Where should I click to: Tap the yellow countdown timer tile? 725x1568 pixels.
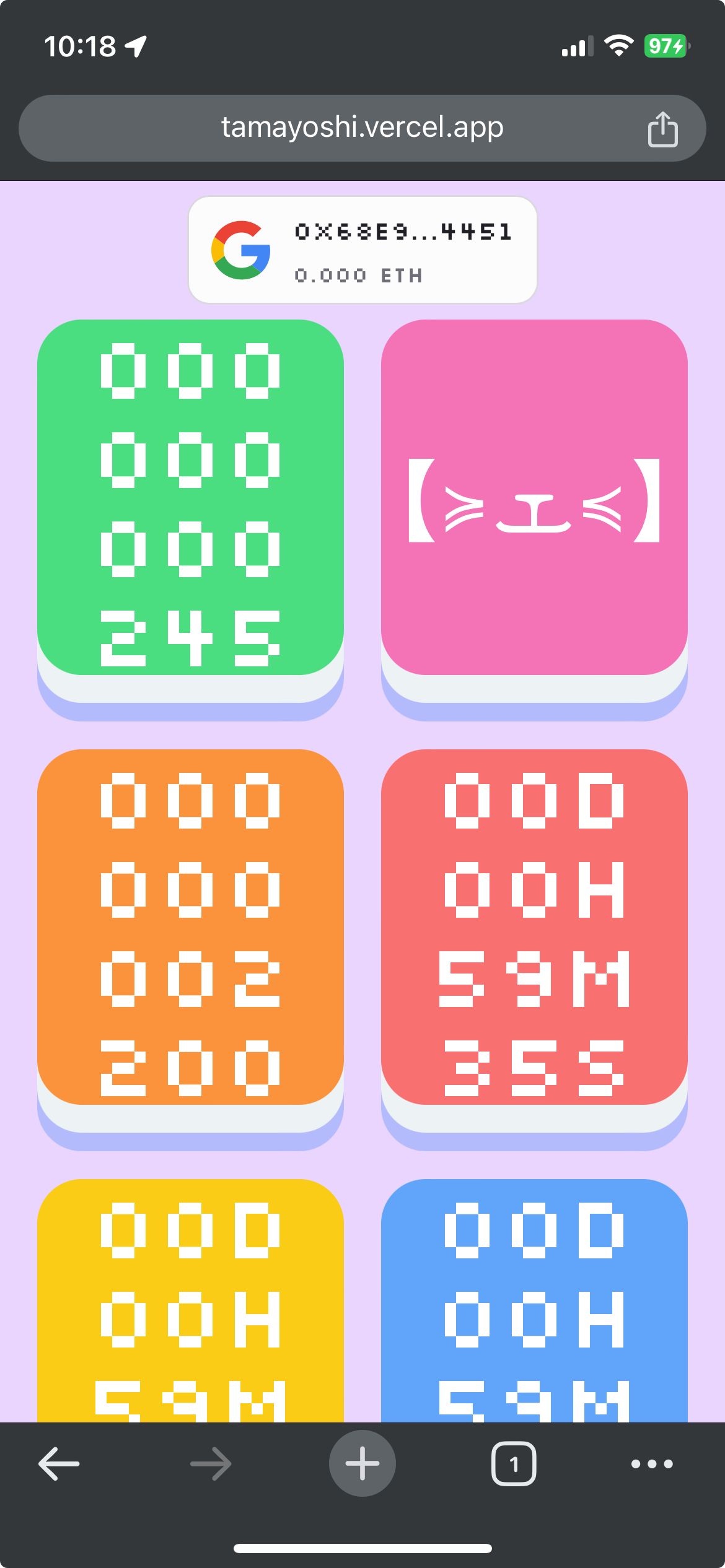190,1300
